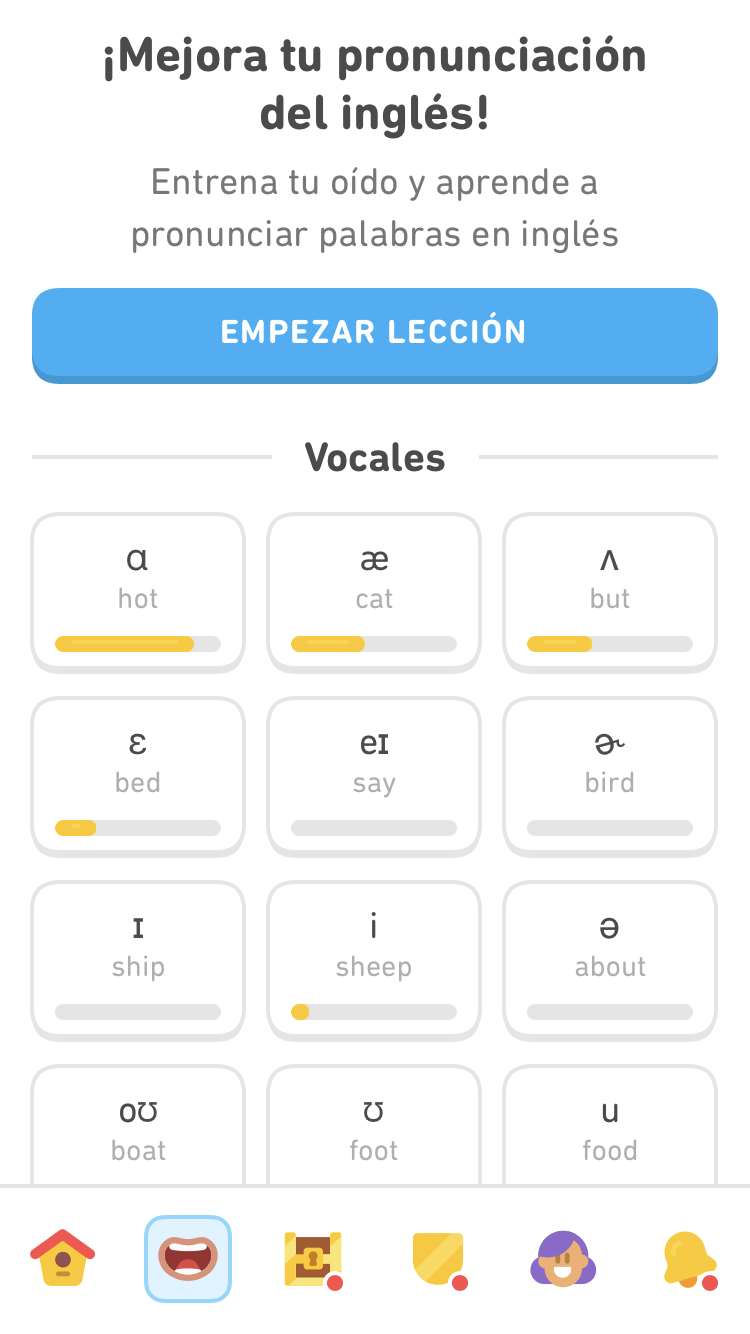Choose the 'eɪ — say' diphthong card
This screenshot has height=1334, width=750.
point(374,774)
